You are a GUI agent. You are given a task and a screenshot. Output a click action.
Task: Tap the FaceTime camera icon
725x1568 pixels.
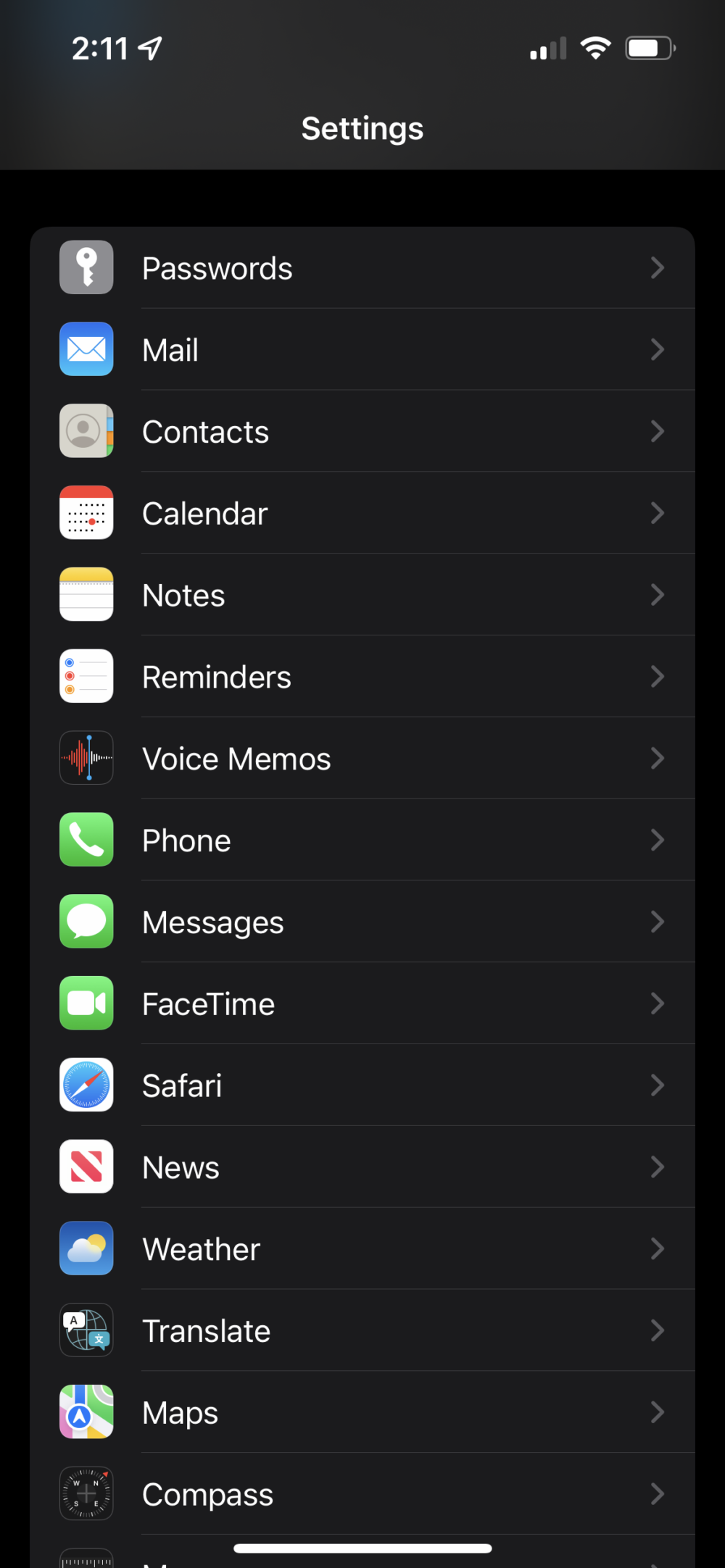[86, 1004]
